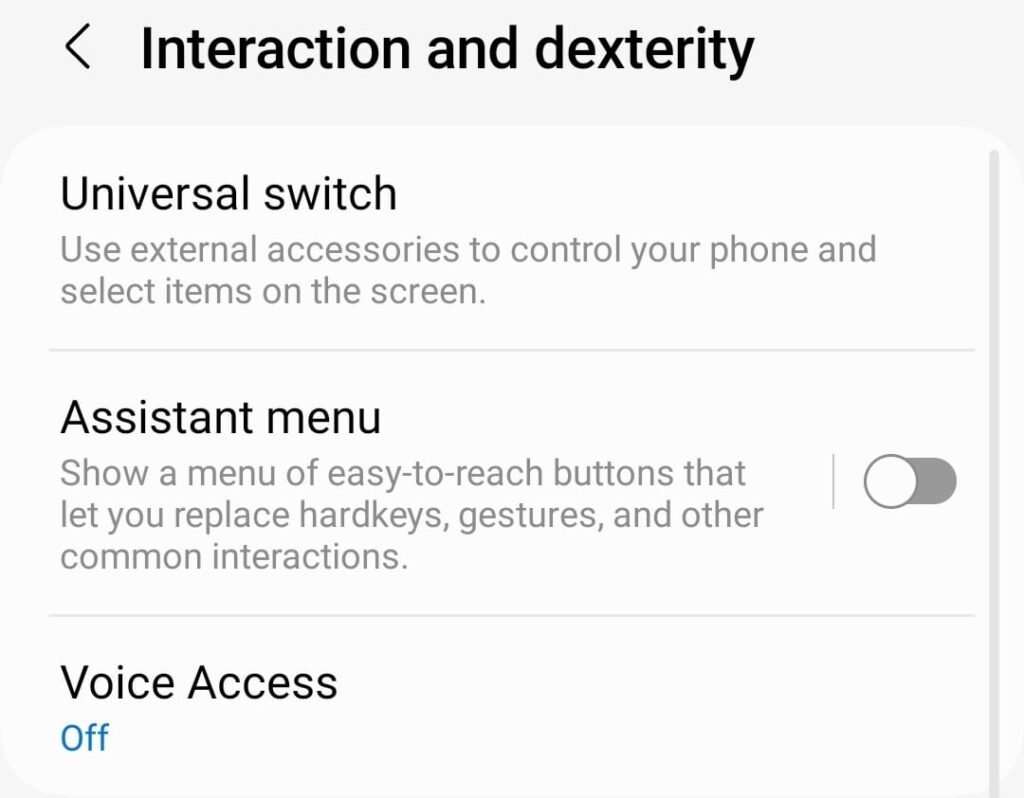Open Assistant menu settings
1024x798 pixels.
(400, 484)
